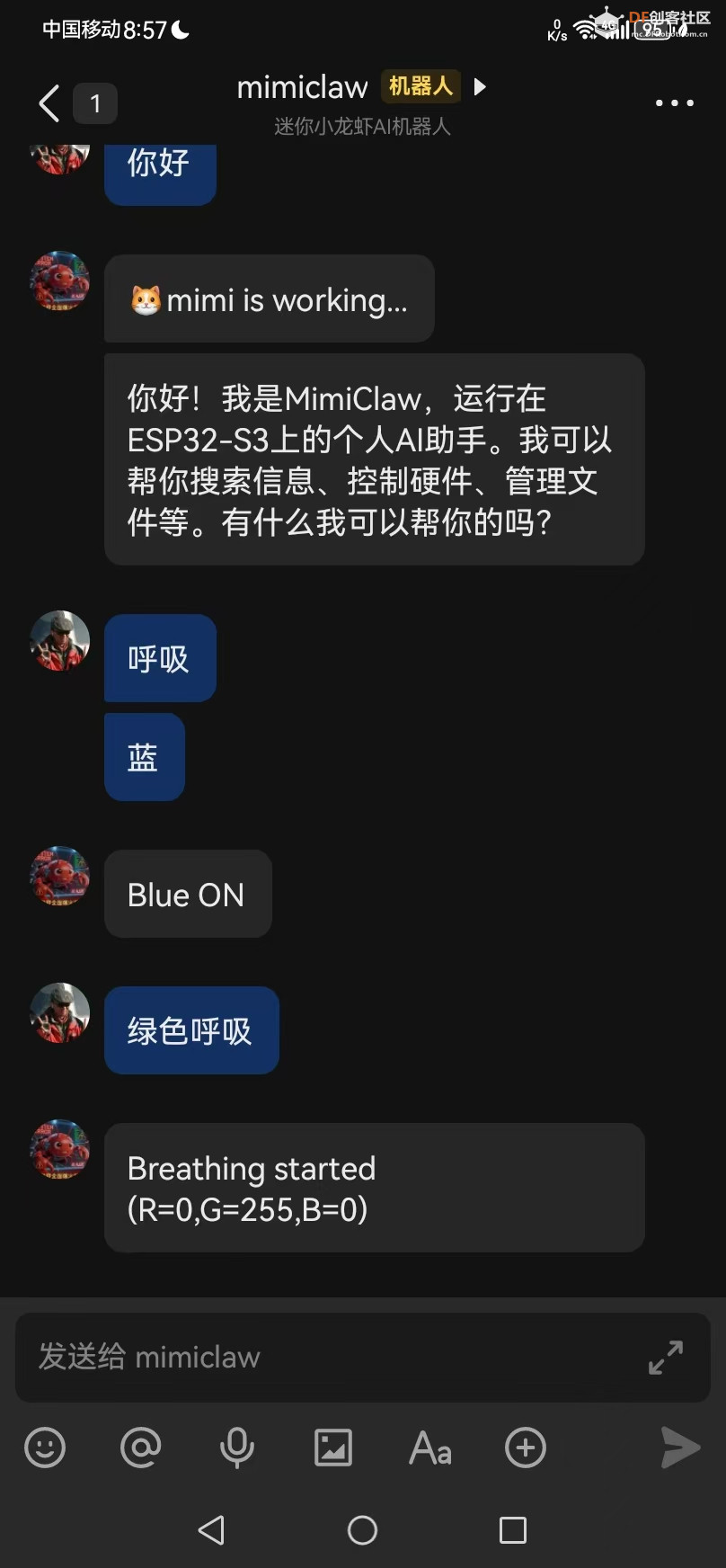This screenshot has width=726, height=1568.
Task: Open the user's profile avatar
Action: tap(59, 640)
